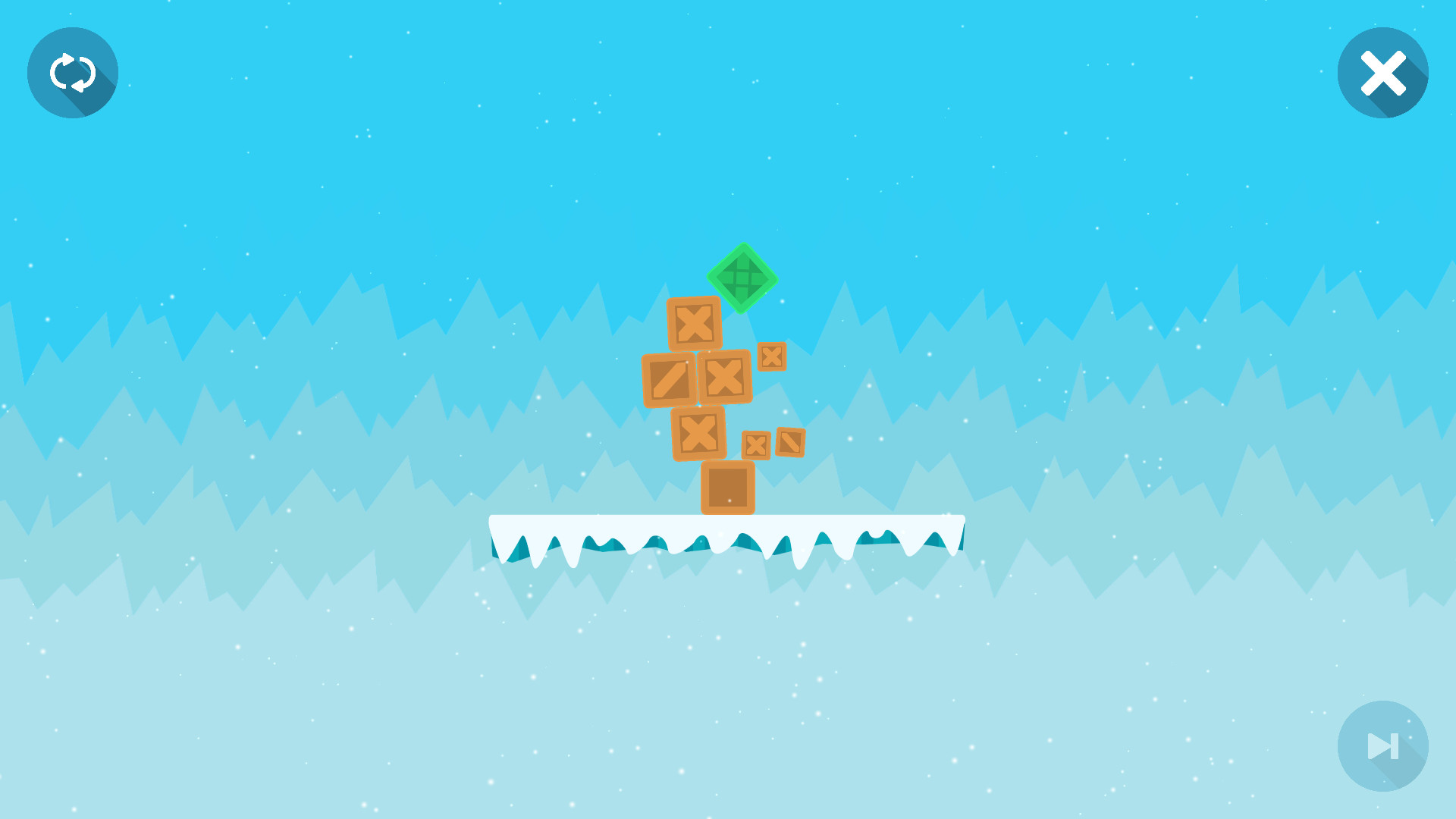Restart the level with the circular-arrows button
Screen dimensions: 1456x819
[x=73, y=73]
